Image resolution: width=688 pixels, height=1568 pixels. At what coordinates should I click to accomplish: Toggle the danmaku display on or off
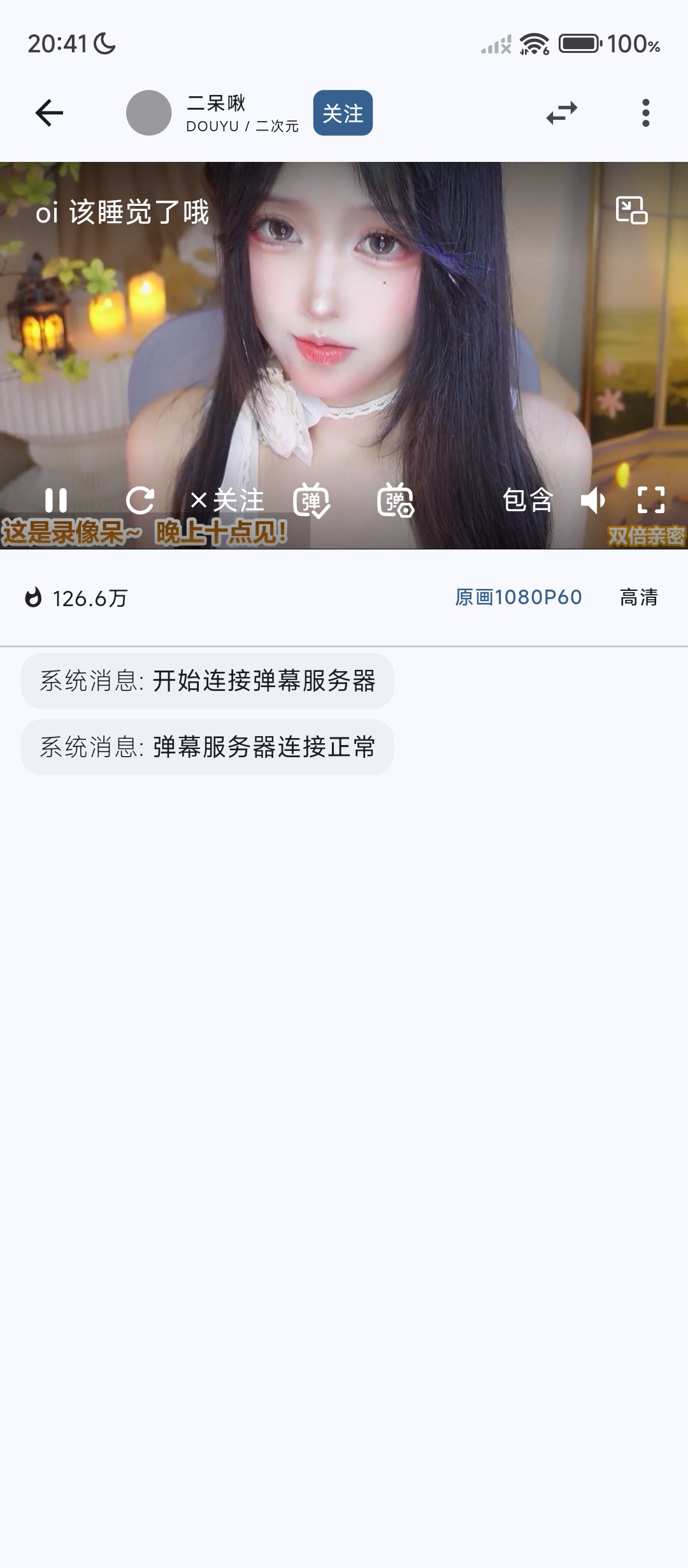[311, 500]
